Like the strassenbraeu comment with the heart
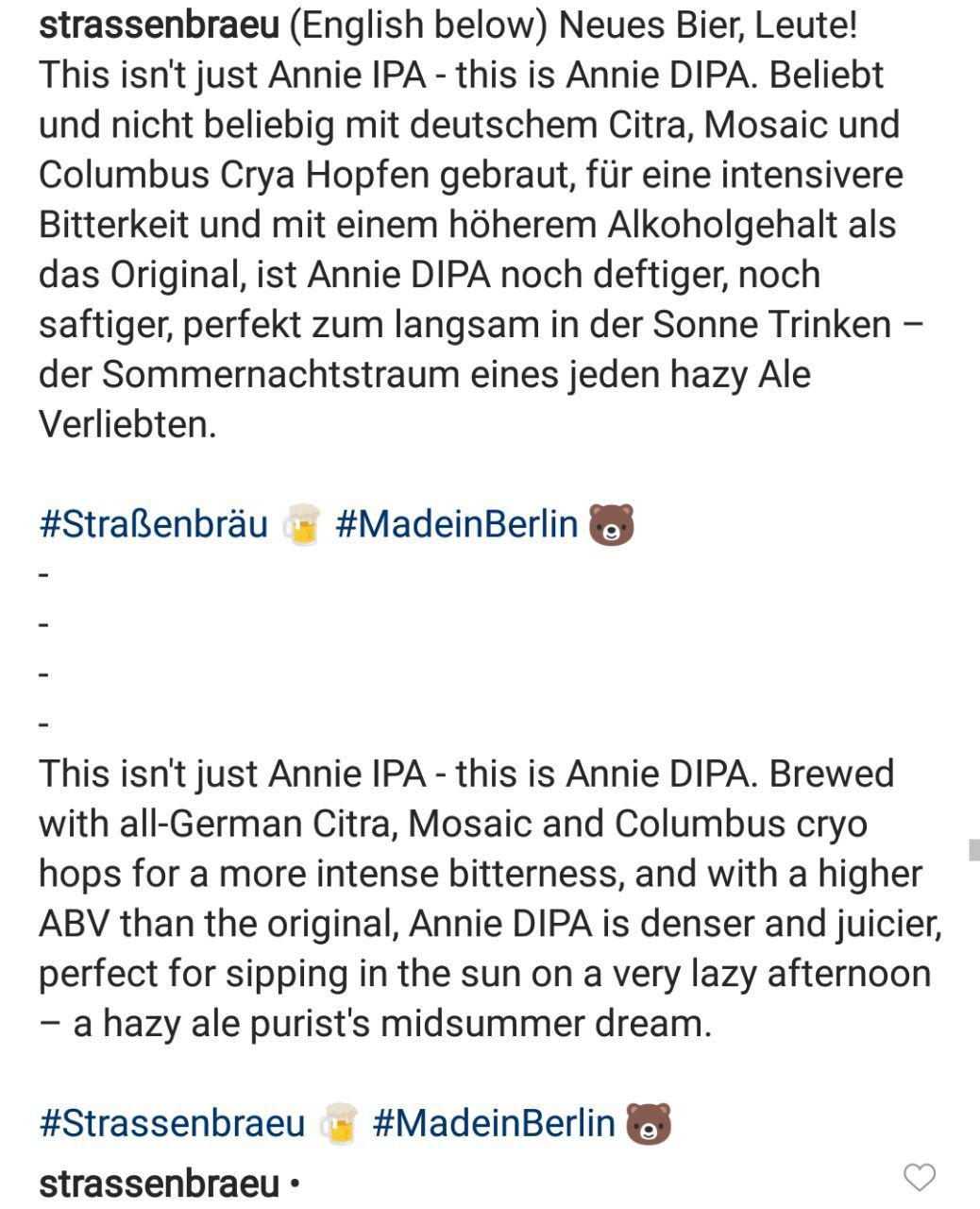The height and width of the screenshot is (1209, 980). click(x=920, y=1177)
